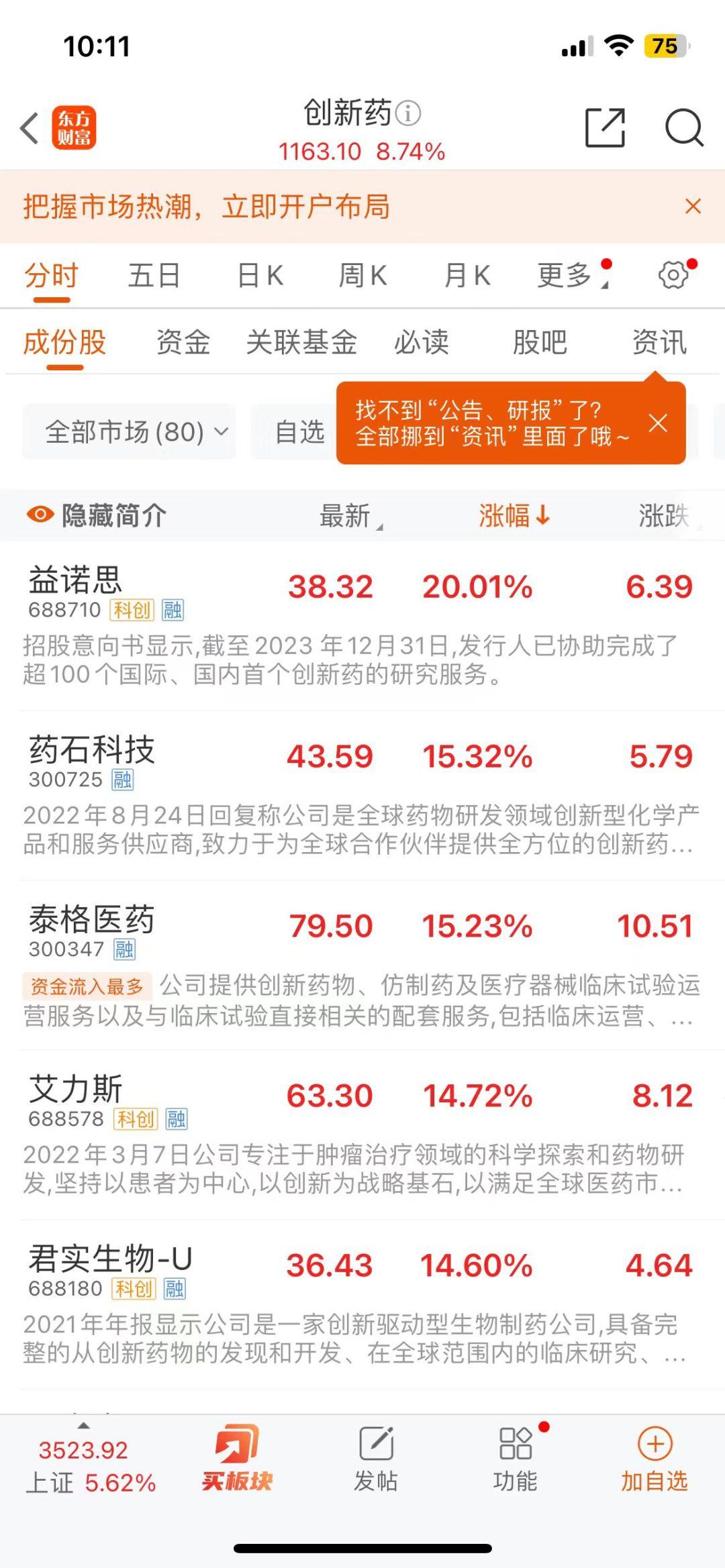Toggle 隐藏简介 to hide stock descriptions
This screenshot has width=725, height=1568.
[x=97, y=515]
